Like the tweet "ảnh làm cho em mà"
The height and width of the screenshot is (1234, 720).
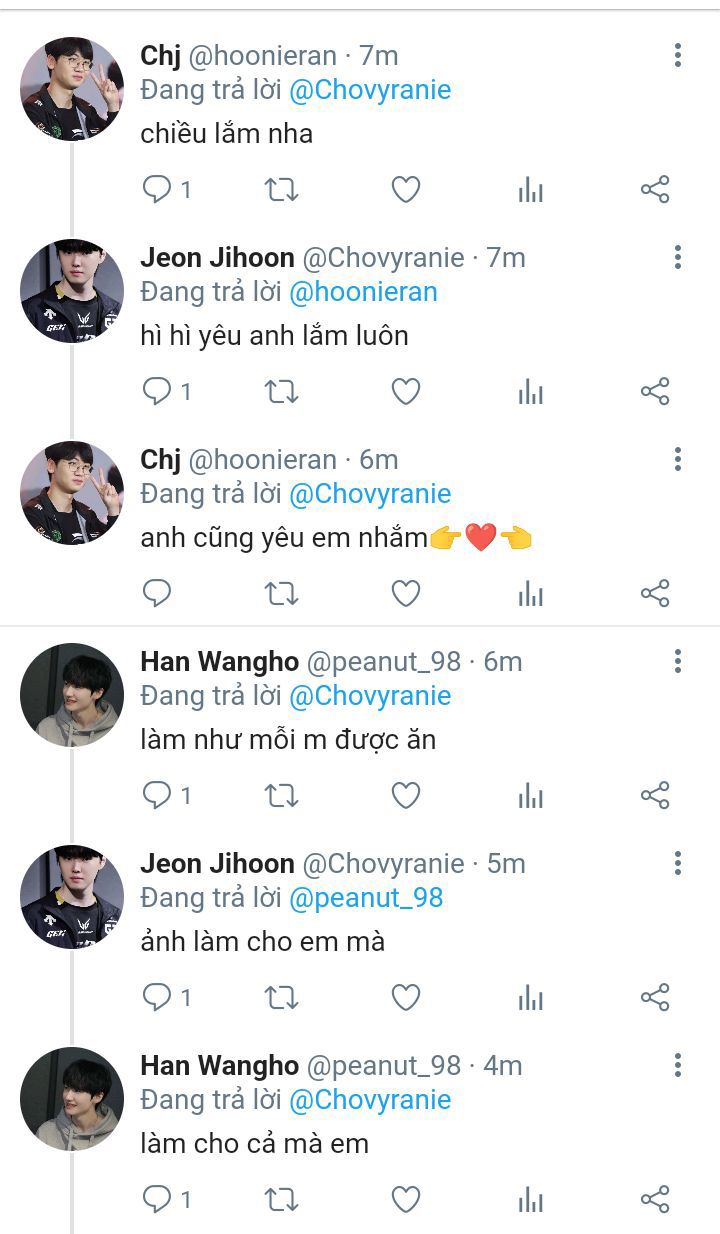click(x=405, y=998)
